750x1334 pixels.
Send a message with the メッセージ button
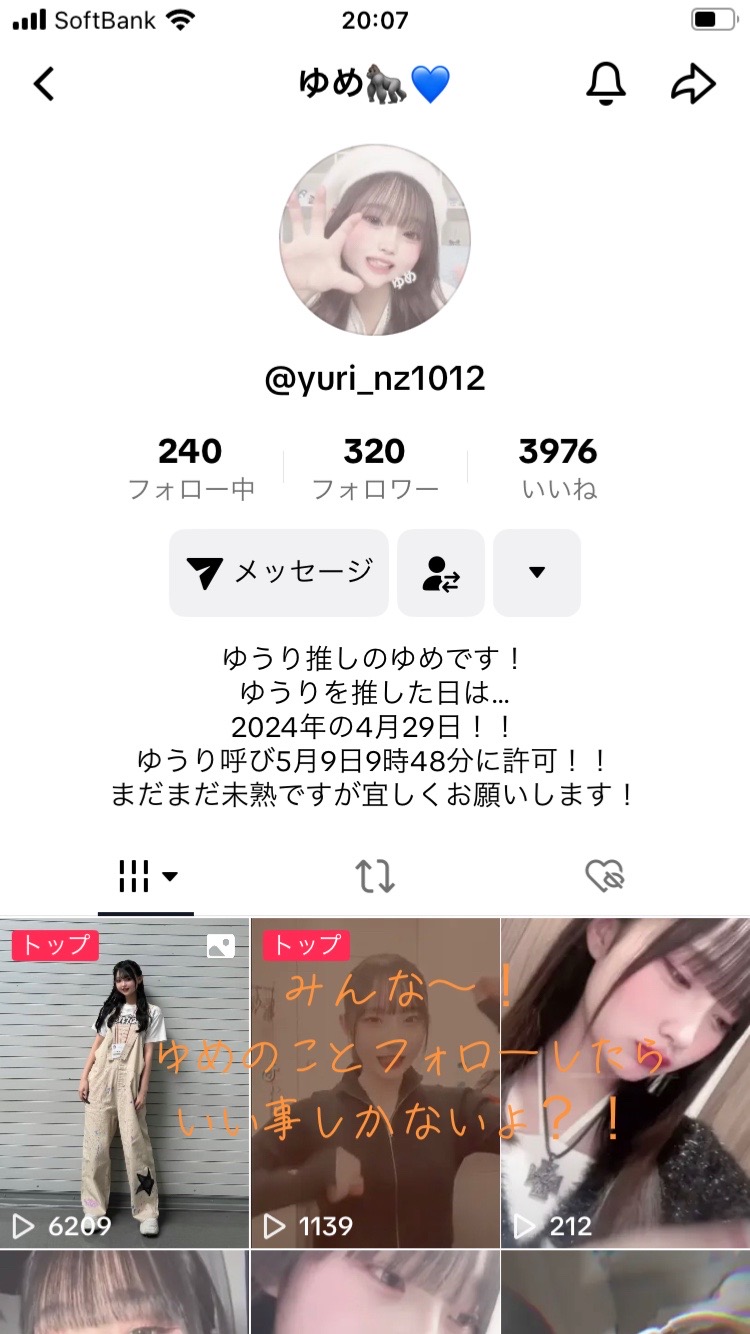point(279,573)
